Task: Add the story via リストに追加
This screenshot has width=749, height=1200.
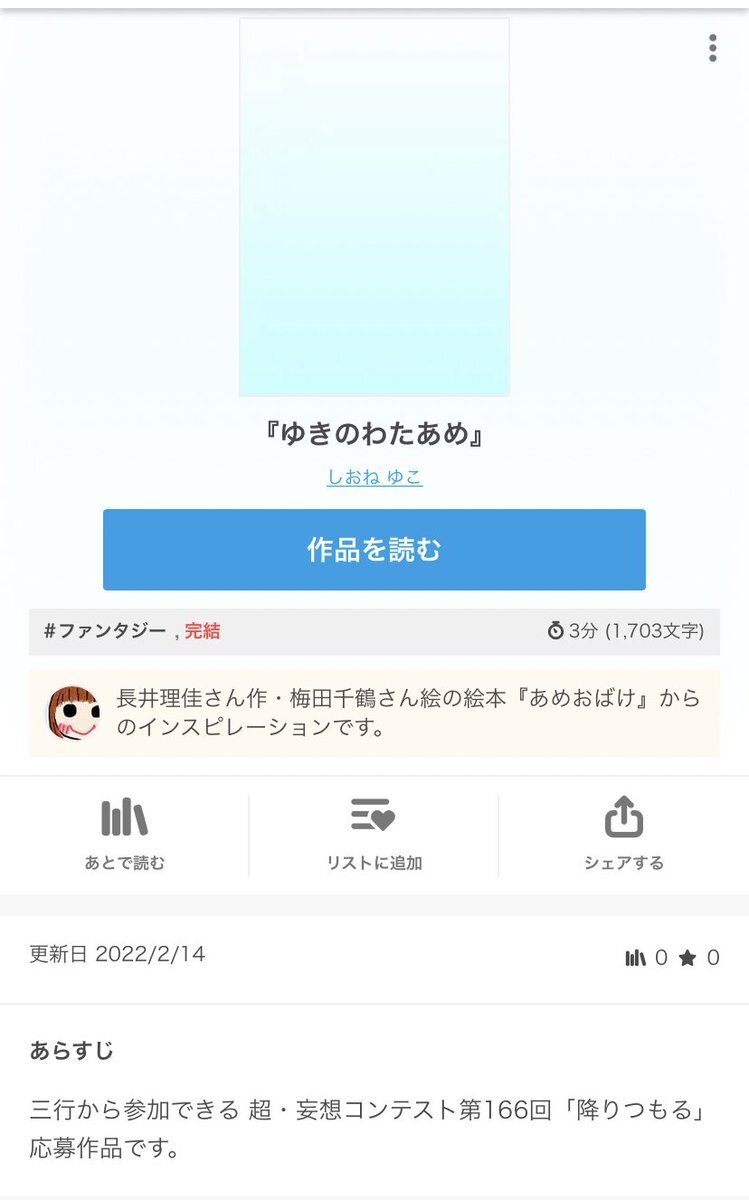Action: 374,834
